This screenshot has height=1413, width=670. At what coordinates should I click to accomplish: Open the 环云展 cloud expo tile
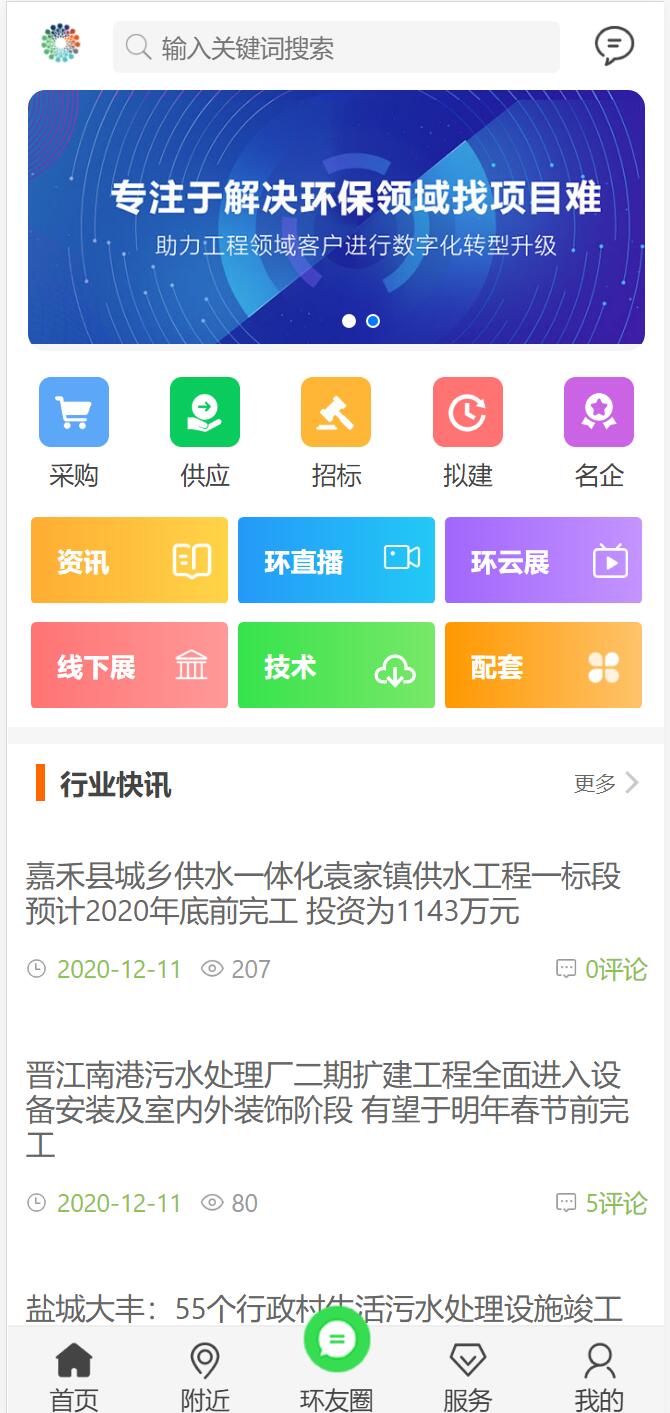click(543, 560)
